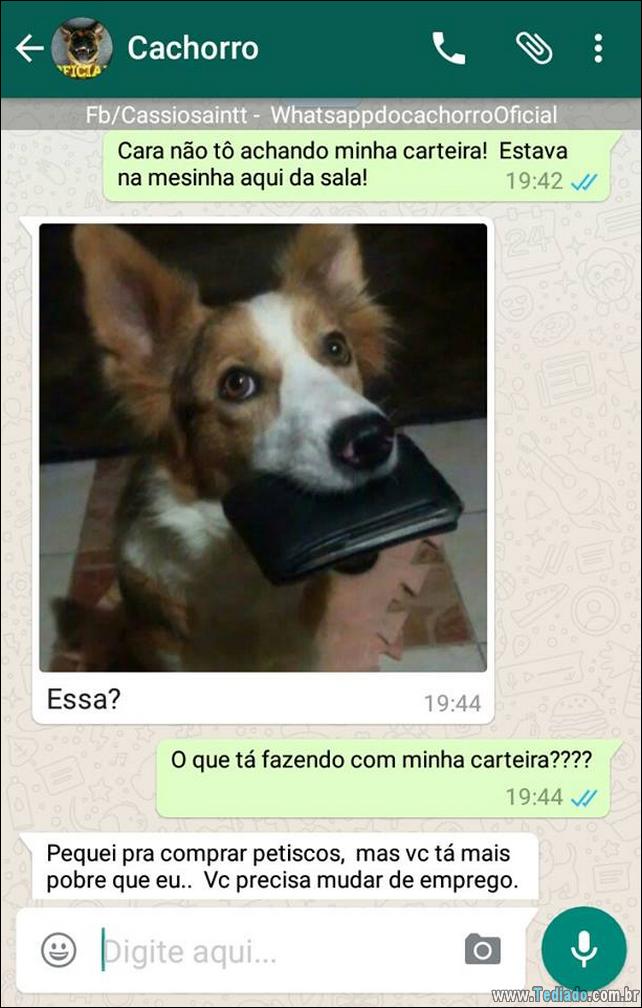Open the dog photo captioned "Essa?"
Screen dimensions: 642x1008
263,446
